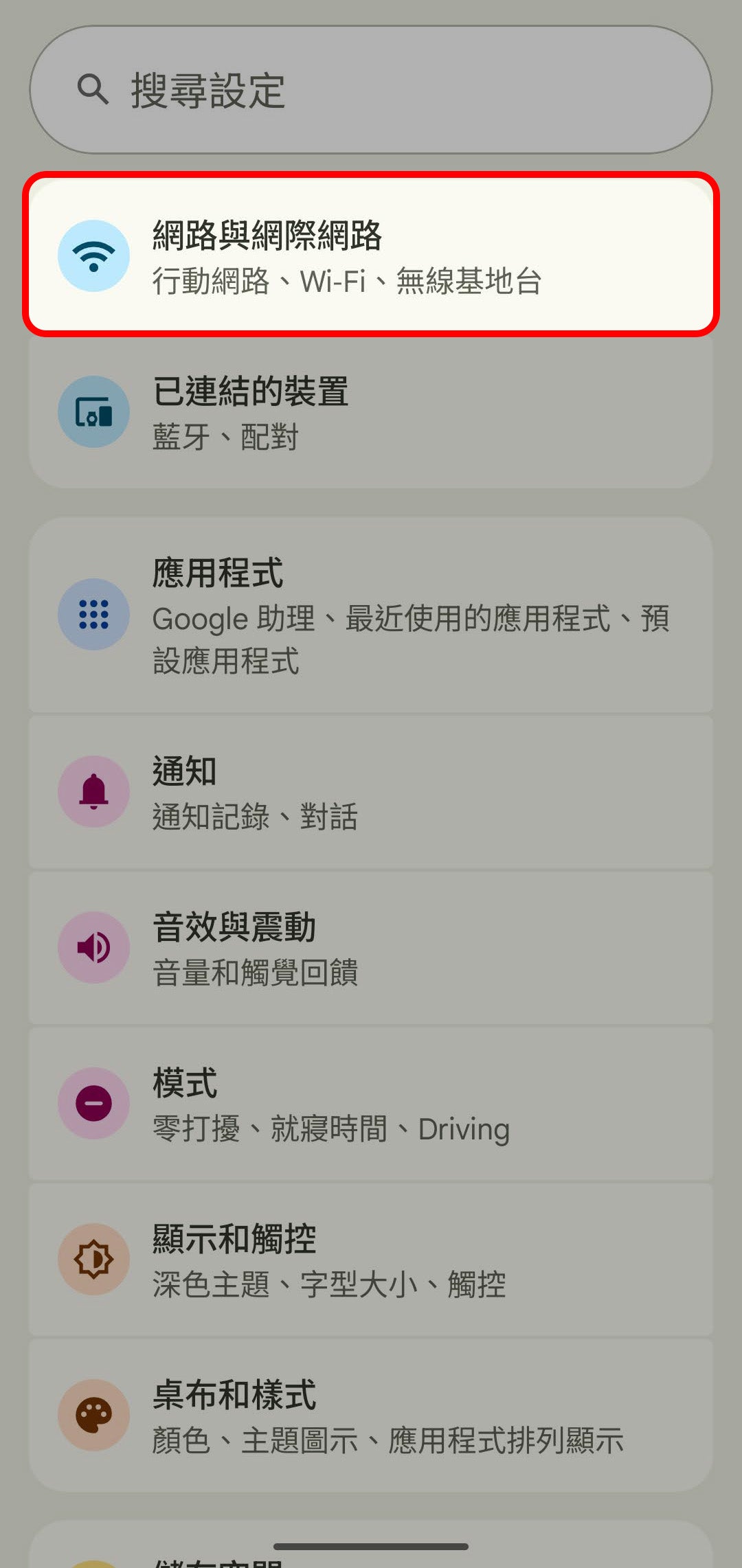Open 桌布和樣式 wallpaper settings
The image size is (742, 1568).
tap(371, 1412)
